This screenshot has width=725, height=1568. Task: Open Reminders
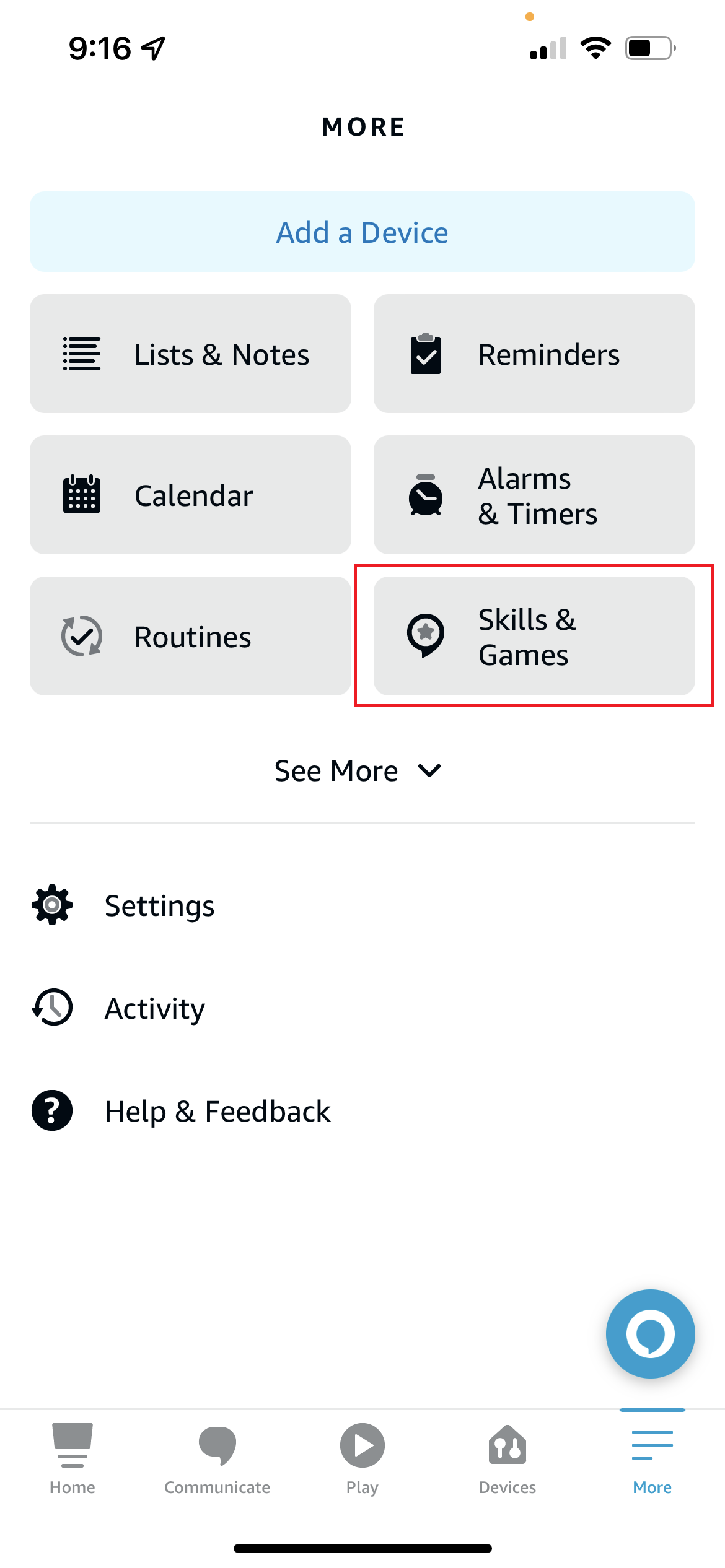534,354
